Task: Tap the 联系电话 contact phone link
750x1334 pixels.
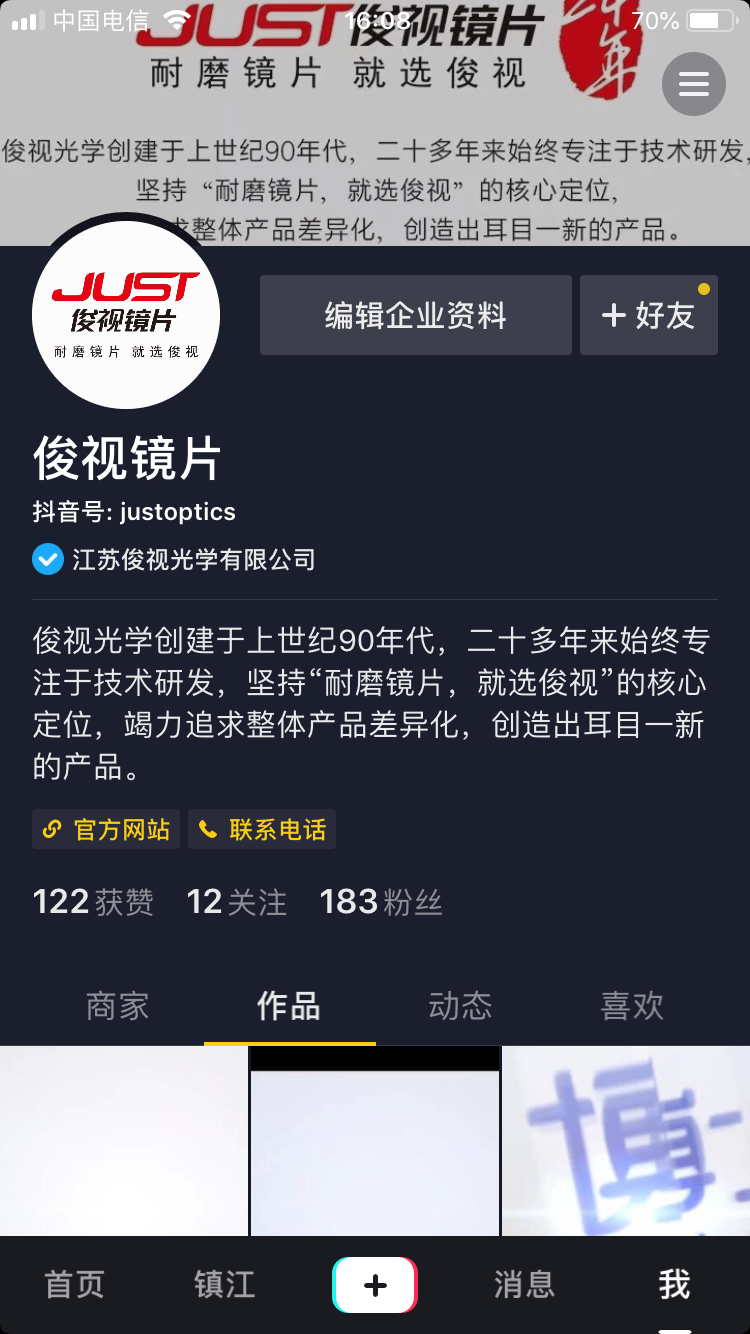Action: click(x=262, y=829)
